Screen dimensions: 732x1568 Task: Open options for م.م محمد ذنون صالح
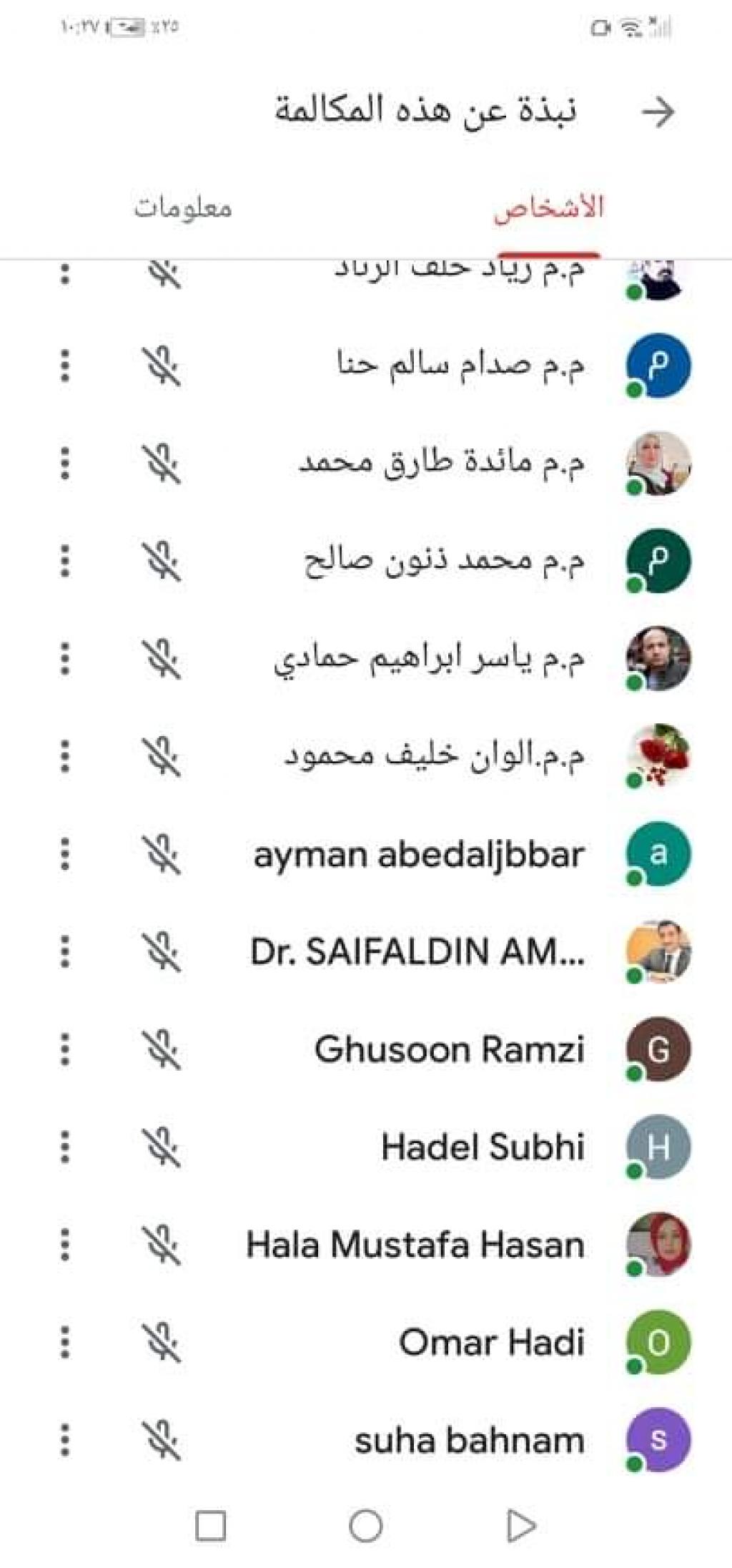[65, 560]
